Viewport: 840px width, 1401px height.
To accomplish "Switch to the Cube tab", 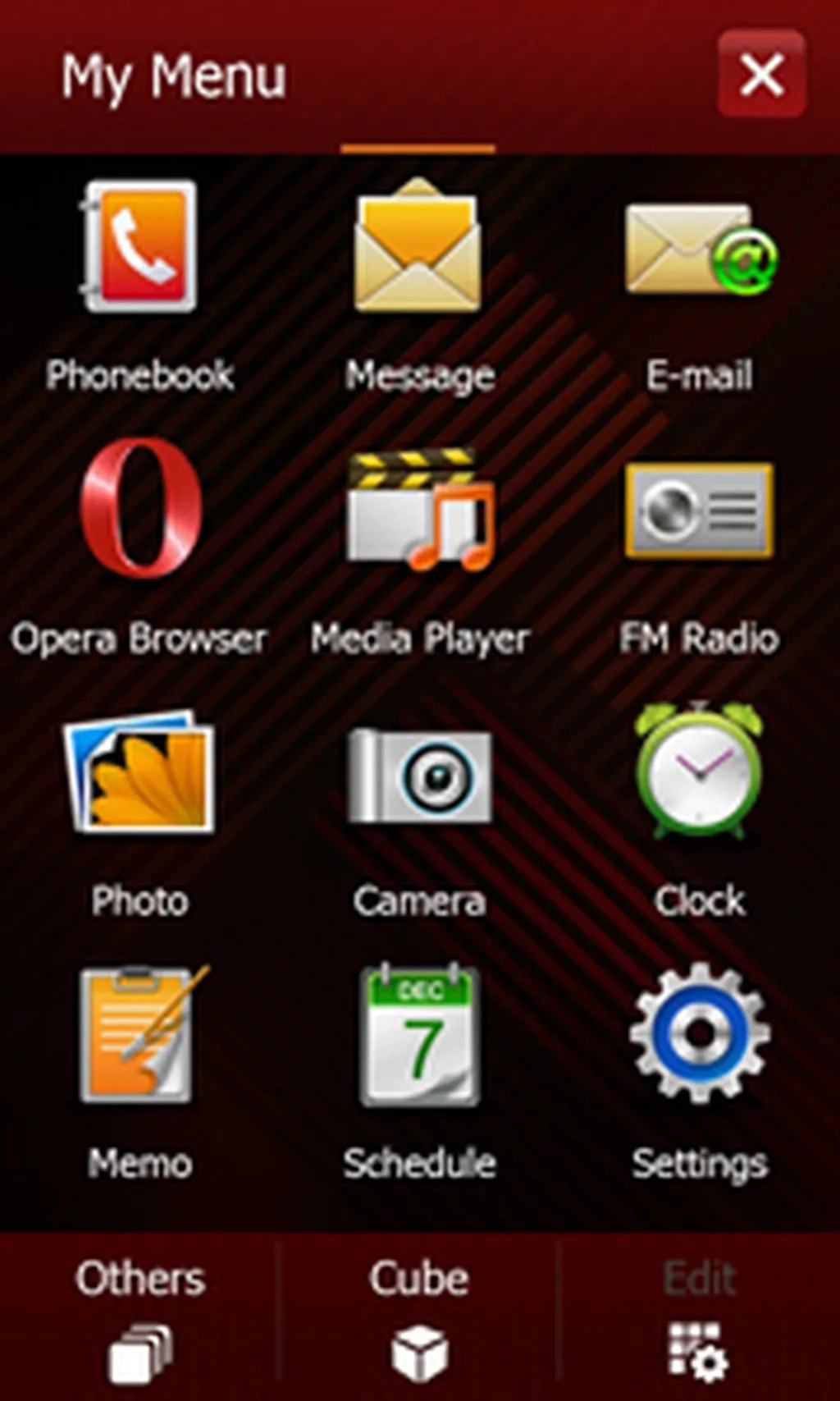I will [418, 1278].
